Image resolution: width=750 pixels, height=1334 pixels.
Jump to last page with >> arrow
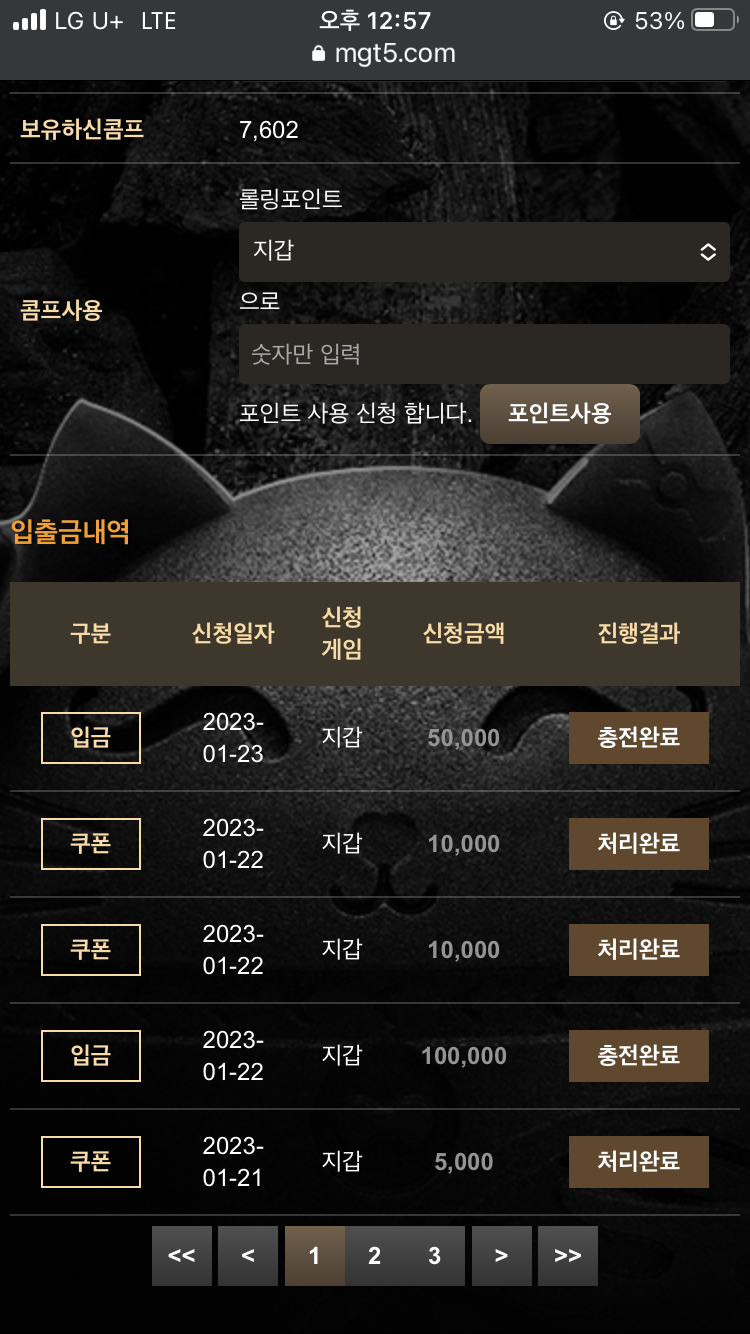(568, 1256)
